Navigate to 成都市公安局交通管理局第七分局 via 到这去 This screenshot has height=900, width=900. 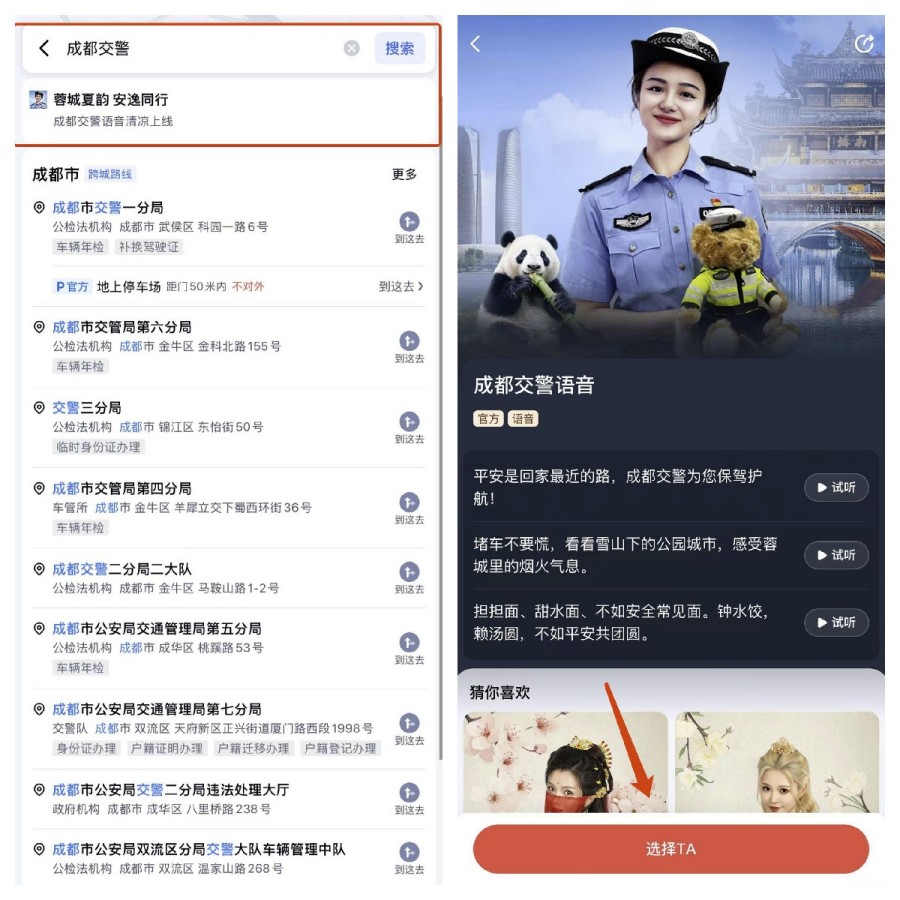[409, 729]
